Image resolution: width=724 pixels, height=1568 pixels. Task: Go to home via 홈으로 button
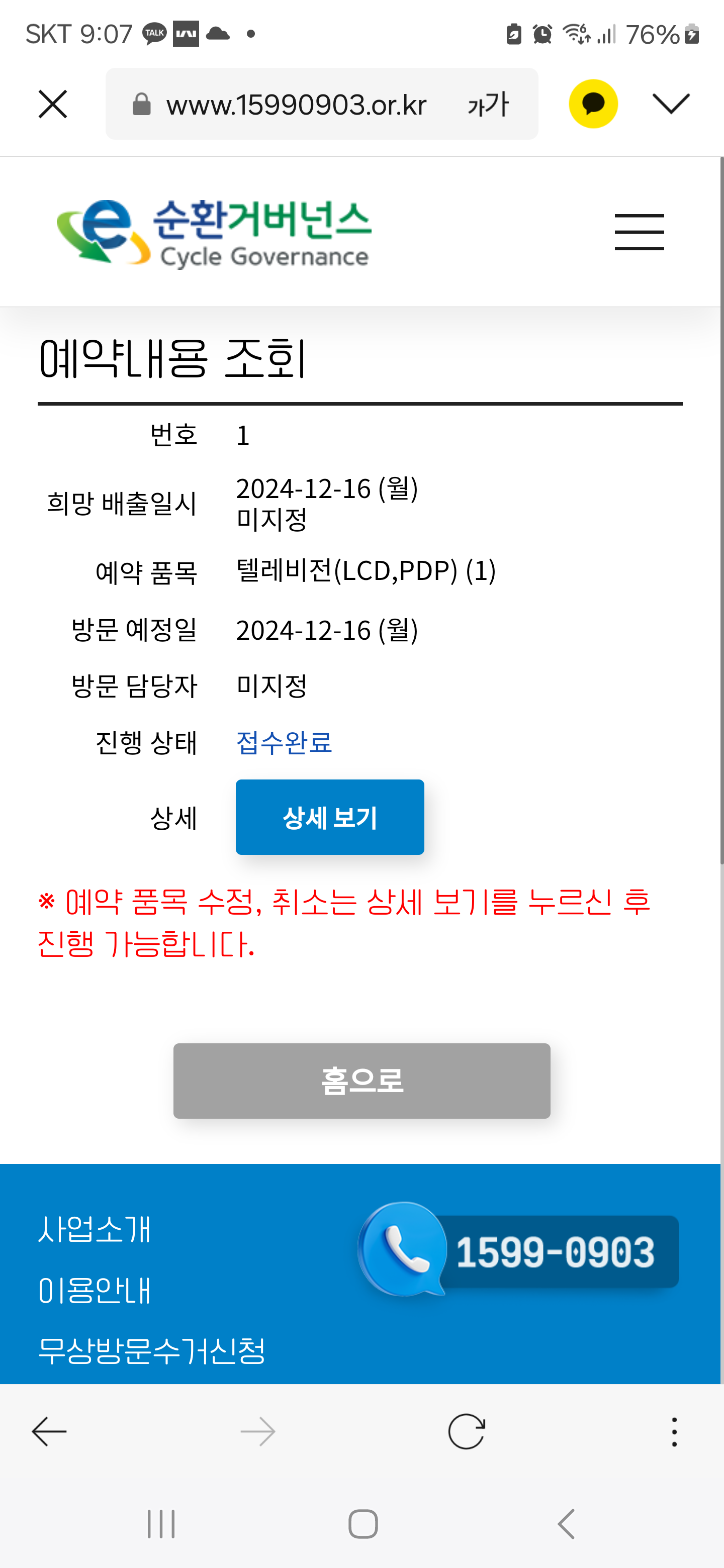(x=361, y=1081)
